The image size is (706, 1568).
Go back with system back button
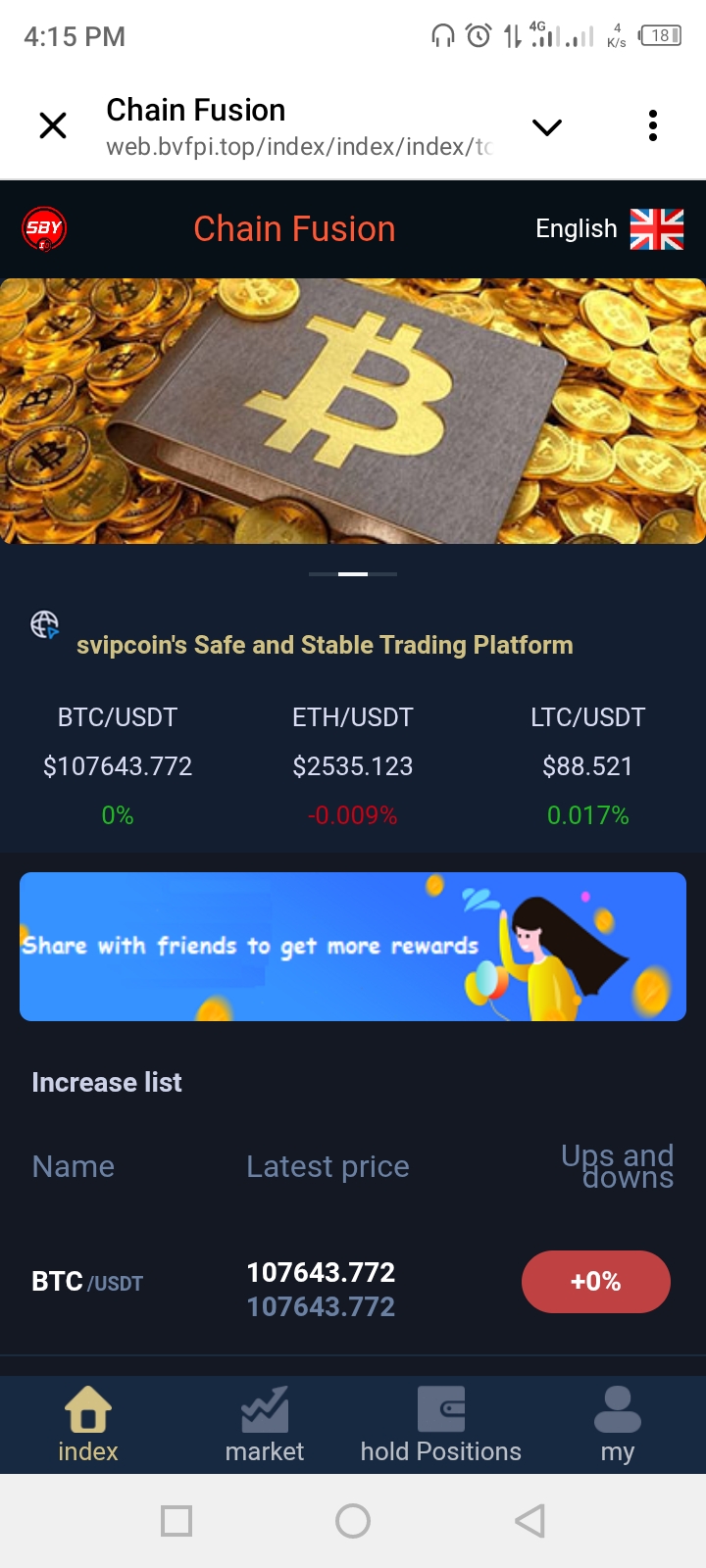coord(529,1521)
